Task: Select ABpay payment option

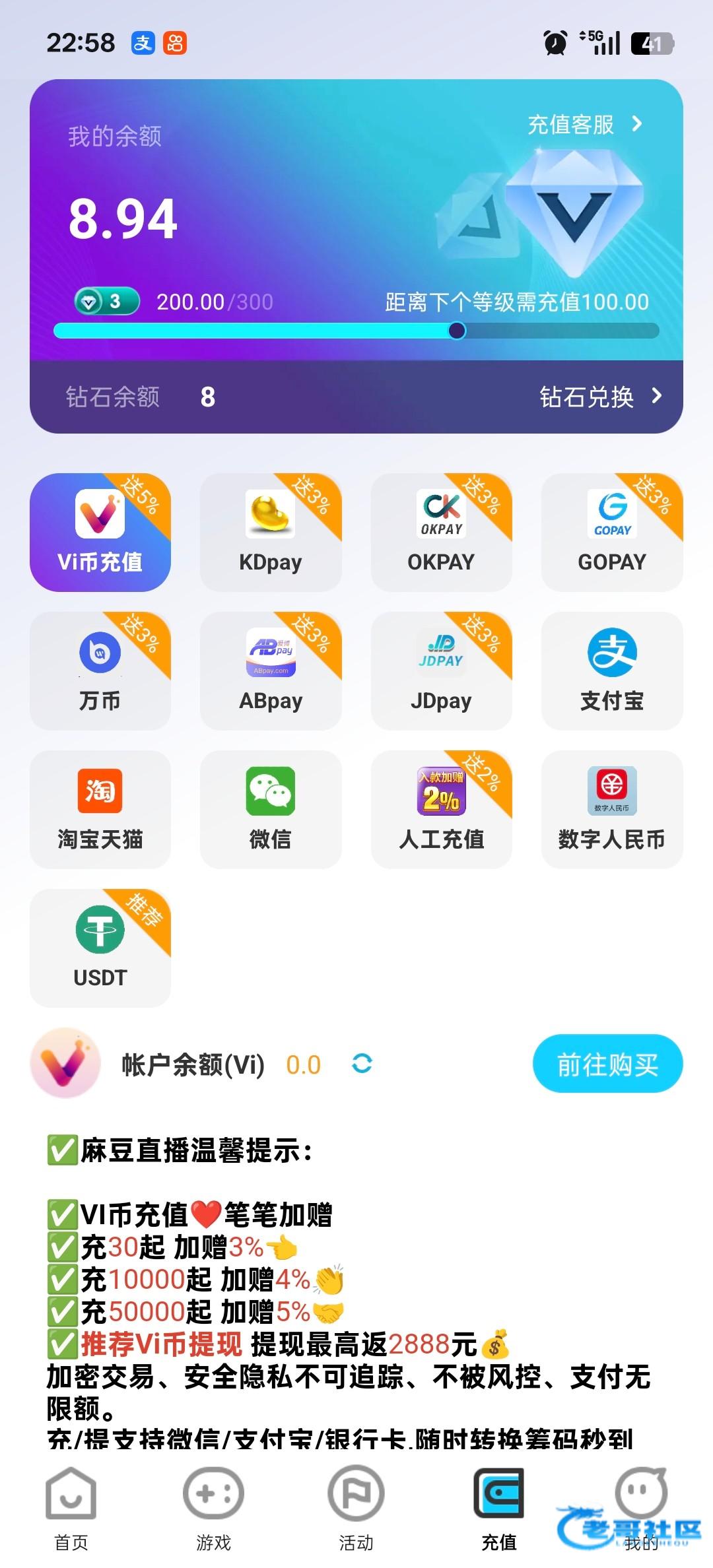Action: coord(271,670)
